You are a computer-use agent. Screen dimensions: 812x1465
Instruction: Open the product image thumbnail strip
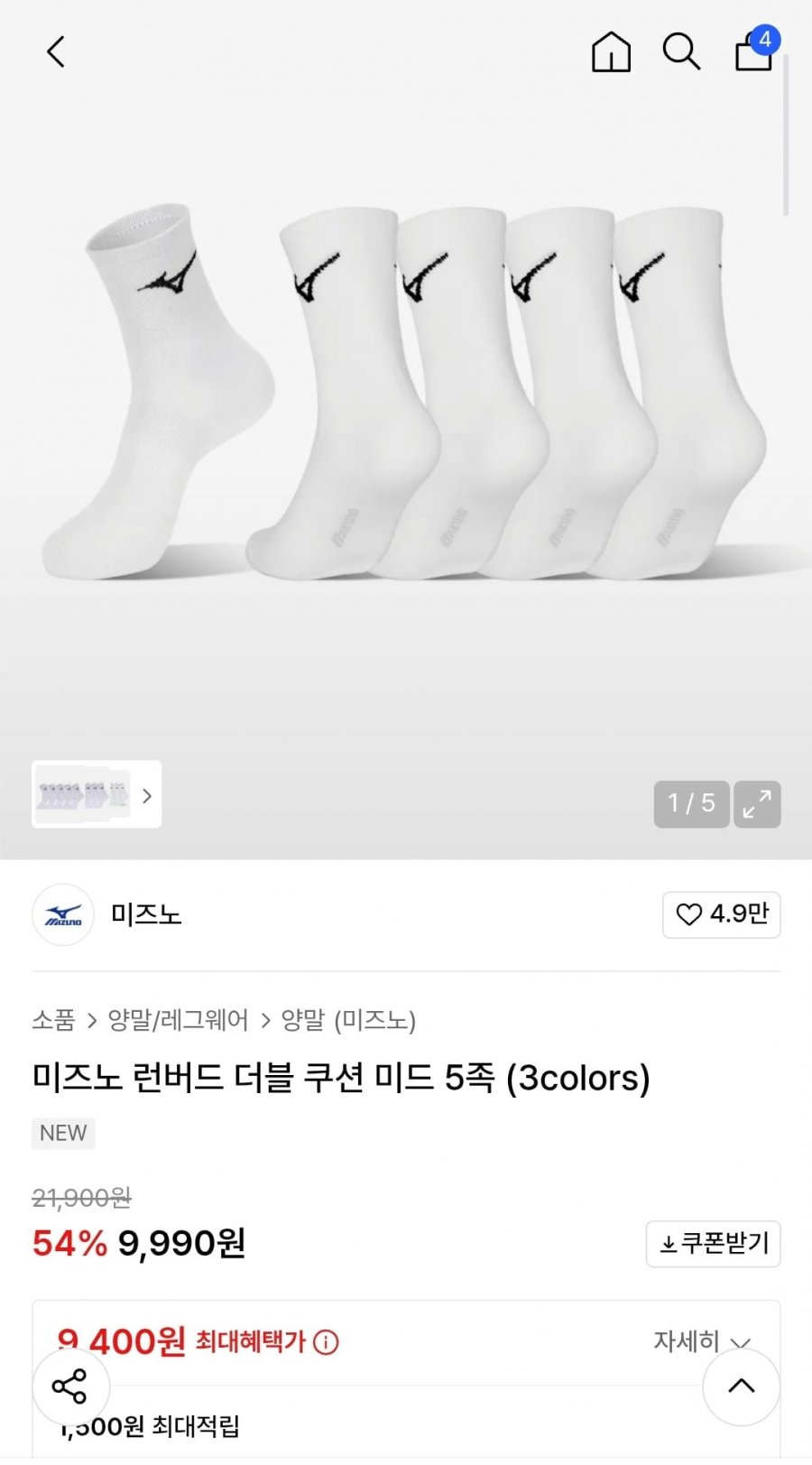click(97, 794)
